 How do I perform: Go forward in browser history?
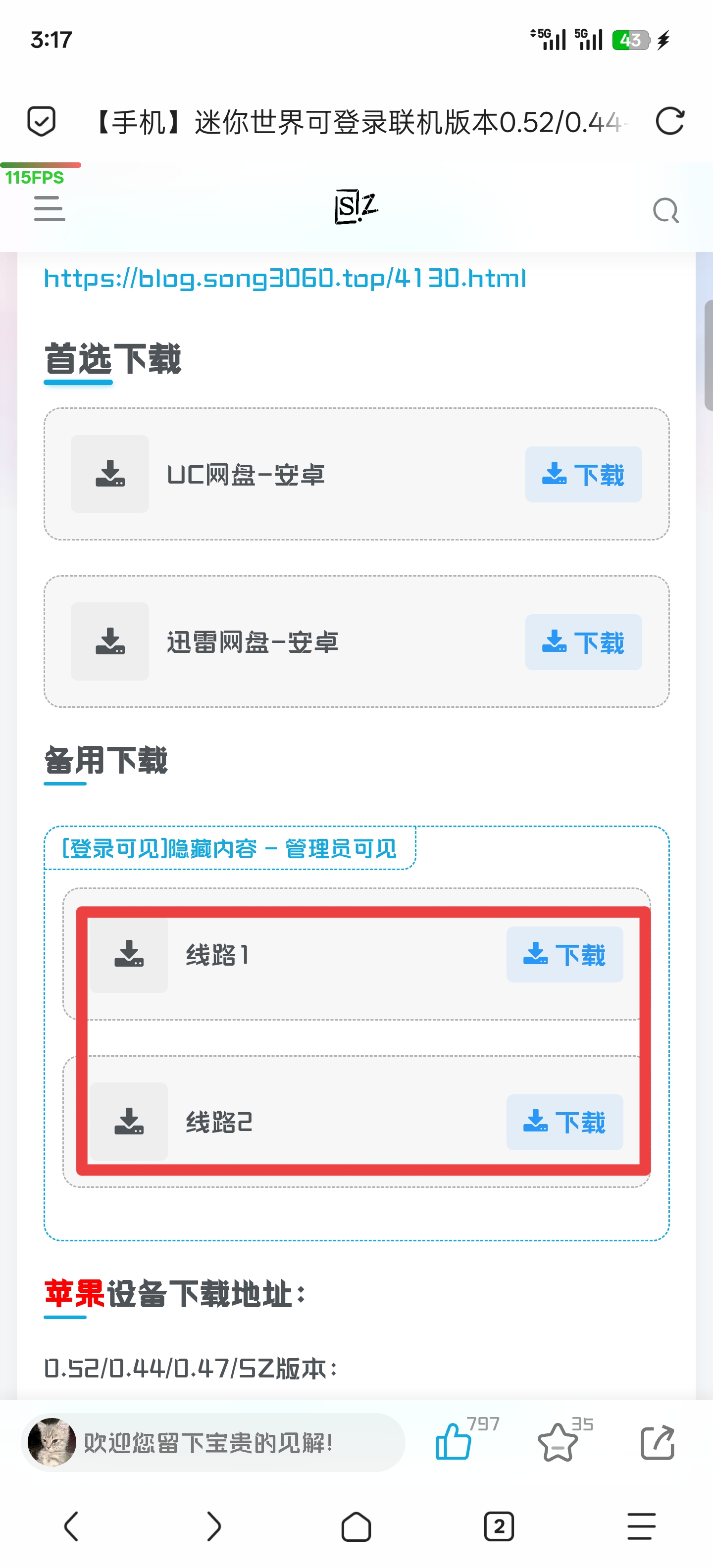213,1526
